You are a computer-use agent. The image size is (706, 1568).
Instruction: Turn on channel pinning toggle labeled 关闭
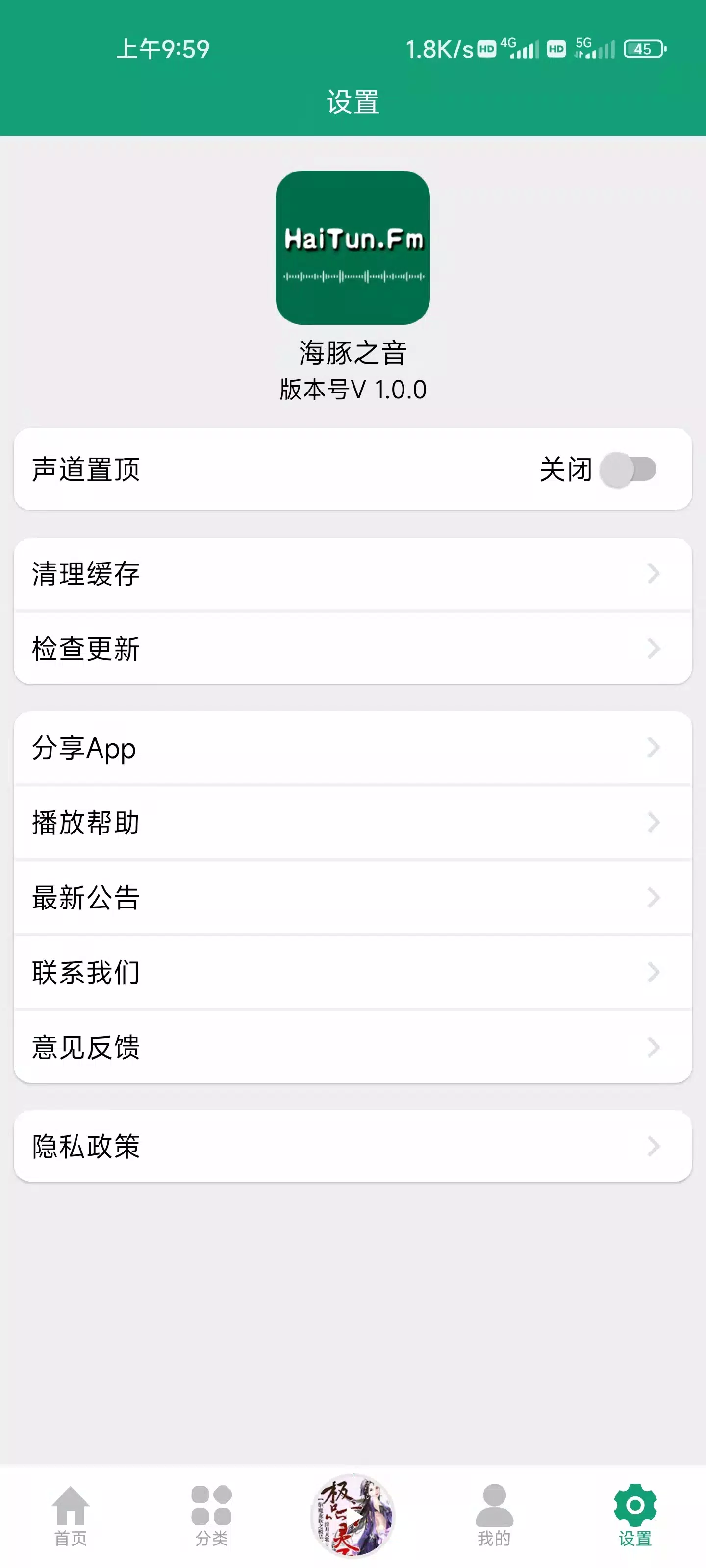pos(629,469)
